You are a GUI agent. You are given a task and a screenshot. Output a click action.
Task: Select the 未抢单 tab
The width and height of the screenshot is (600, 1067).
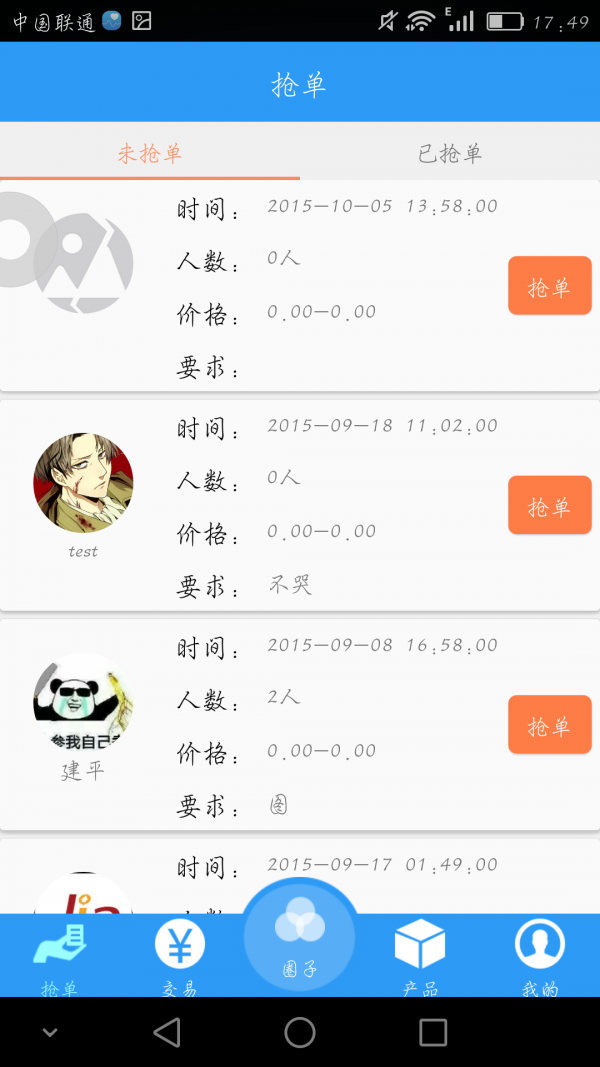tap(150, 153)
